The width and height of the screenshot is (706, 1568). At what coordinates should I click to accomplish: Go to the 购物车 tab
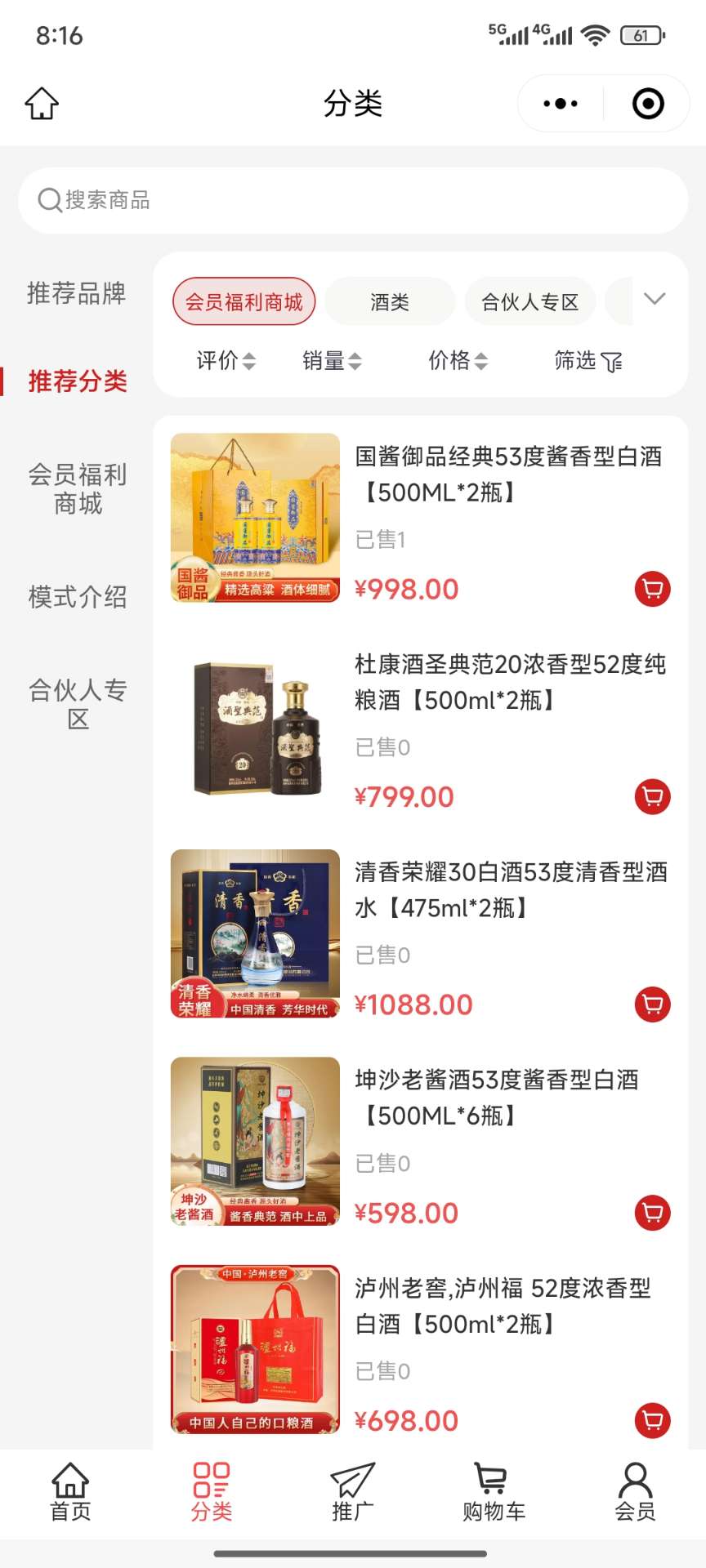click(494, 1492)
